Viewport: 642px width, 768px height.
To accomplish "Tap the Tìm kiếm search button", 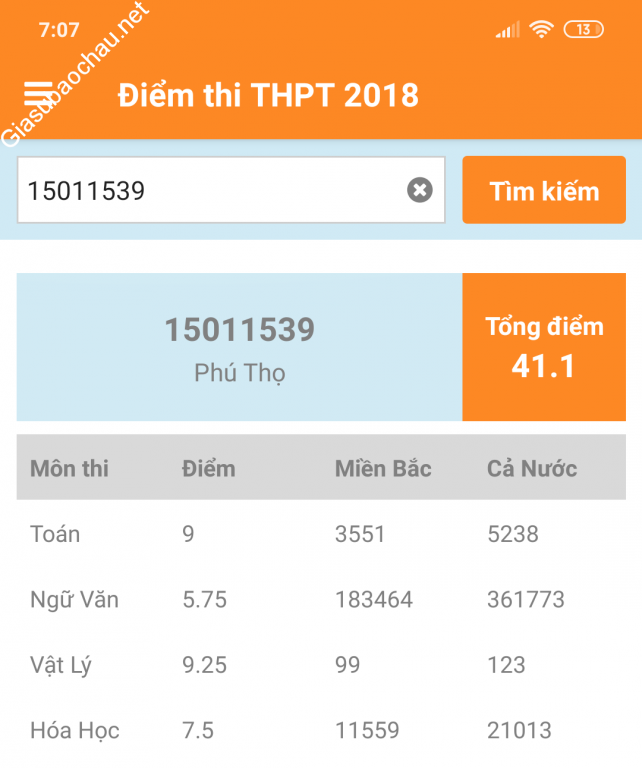I will tap(544, 190).
